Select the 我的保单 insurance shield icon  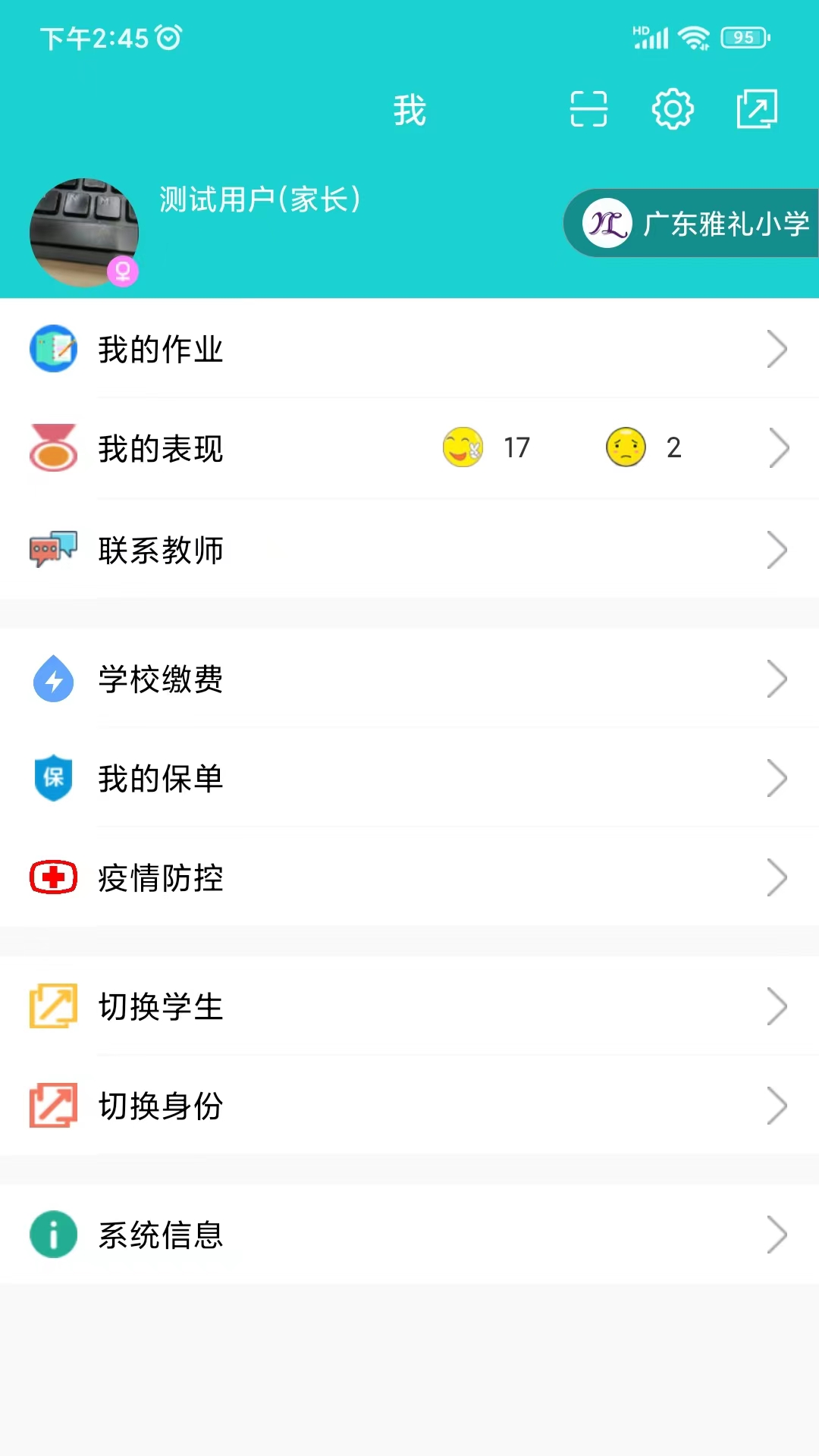click(x=53, y=777)
